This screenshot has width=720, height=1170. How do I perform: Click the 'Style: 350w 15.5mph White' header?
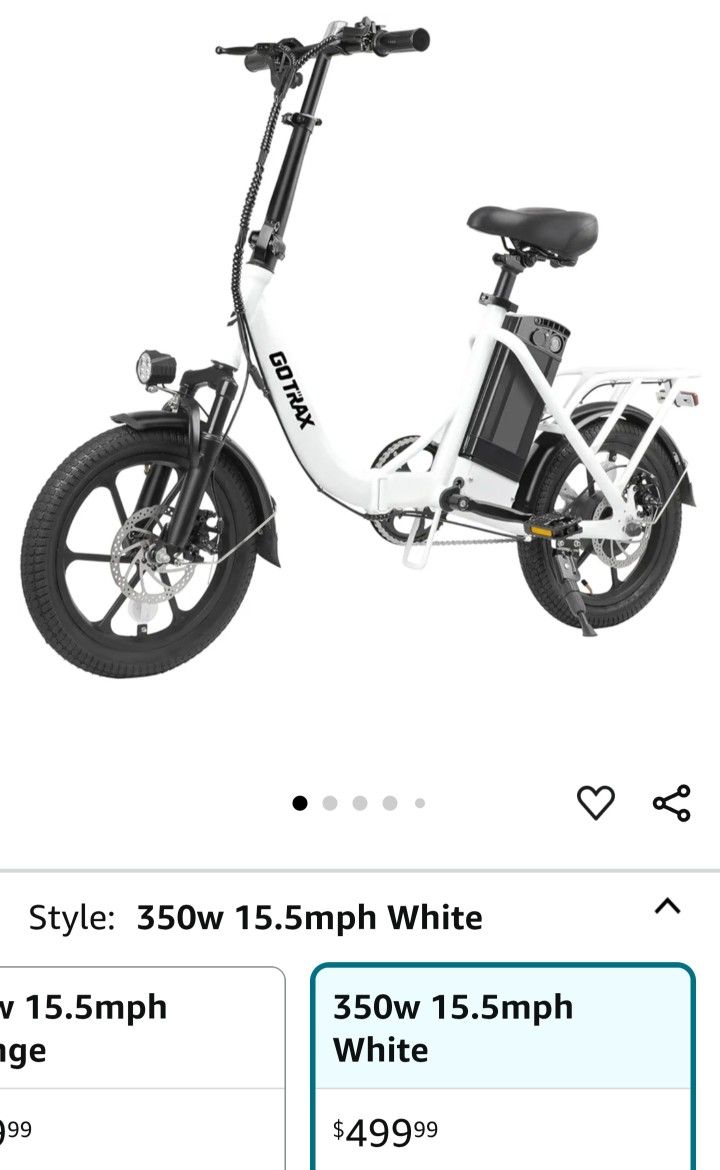pyautogui.click(x=255, y=916)
